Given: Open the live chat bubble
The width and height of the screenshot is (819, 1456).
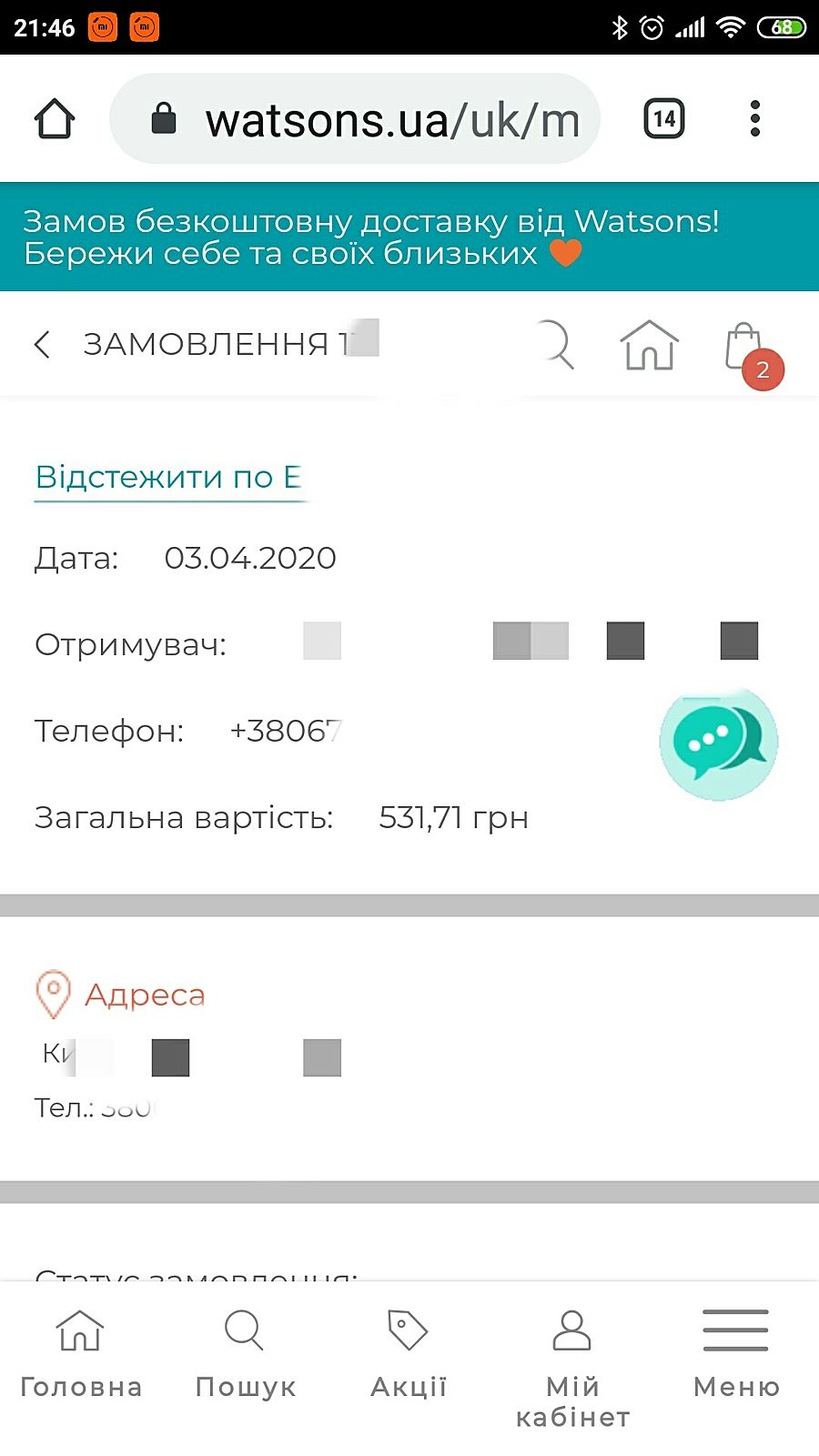Looking at the screenshot, I should 718,743.
